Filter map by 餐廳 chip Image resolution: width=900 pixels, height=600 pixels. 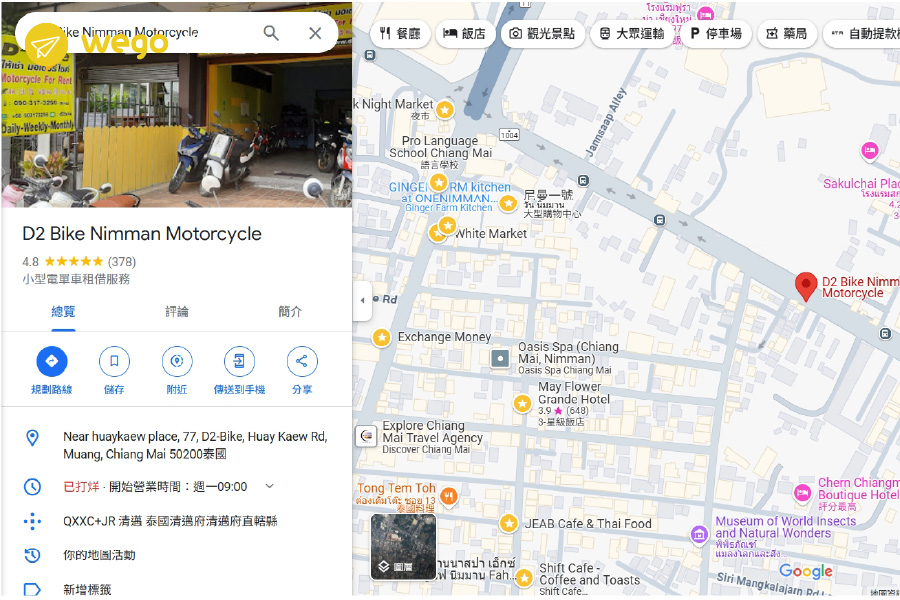tap(400, 33)
